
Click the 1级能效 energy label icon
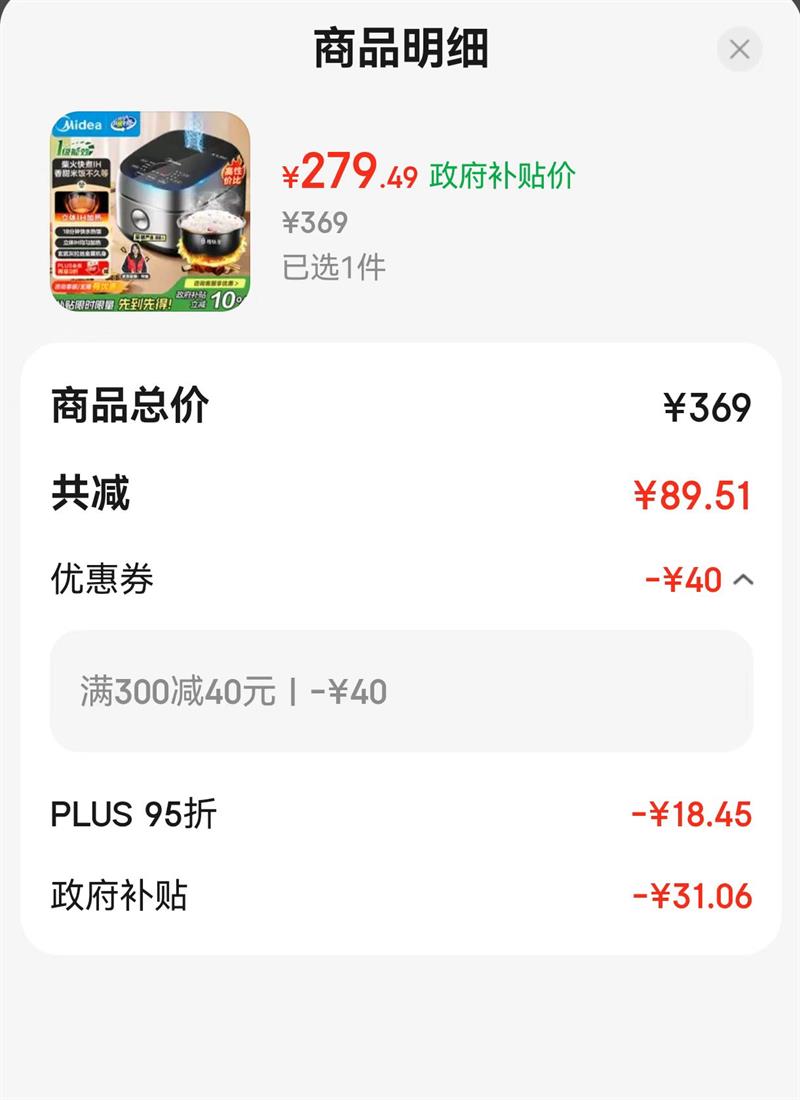[x=73, y=147]
